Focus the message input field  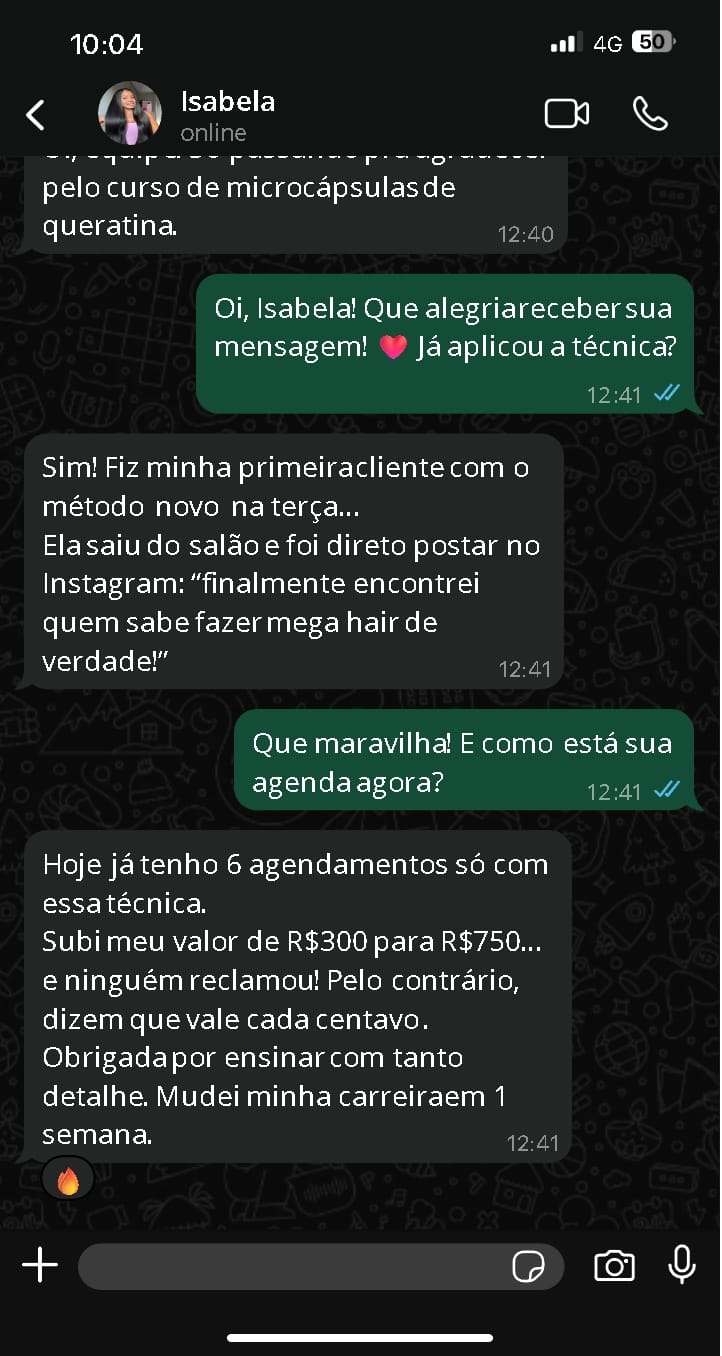pos(290,1267)
